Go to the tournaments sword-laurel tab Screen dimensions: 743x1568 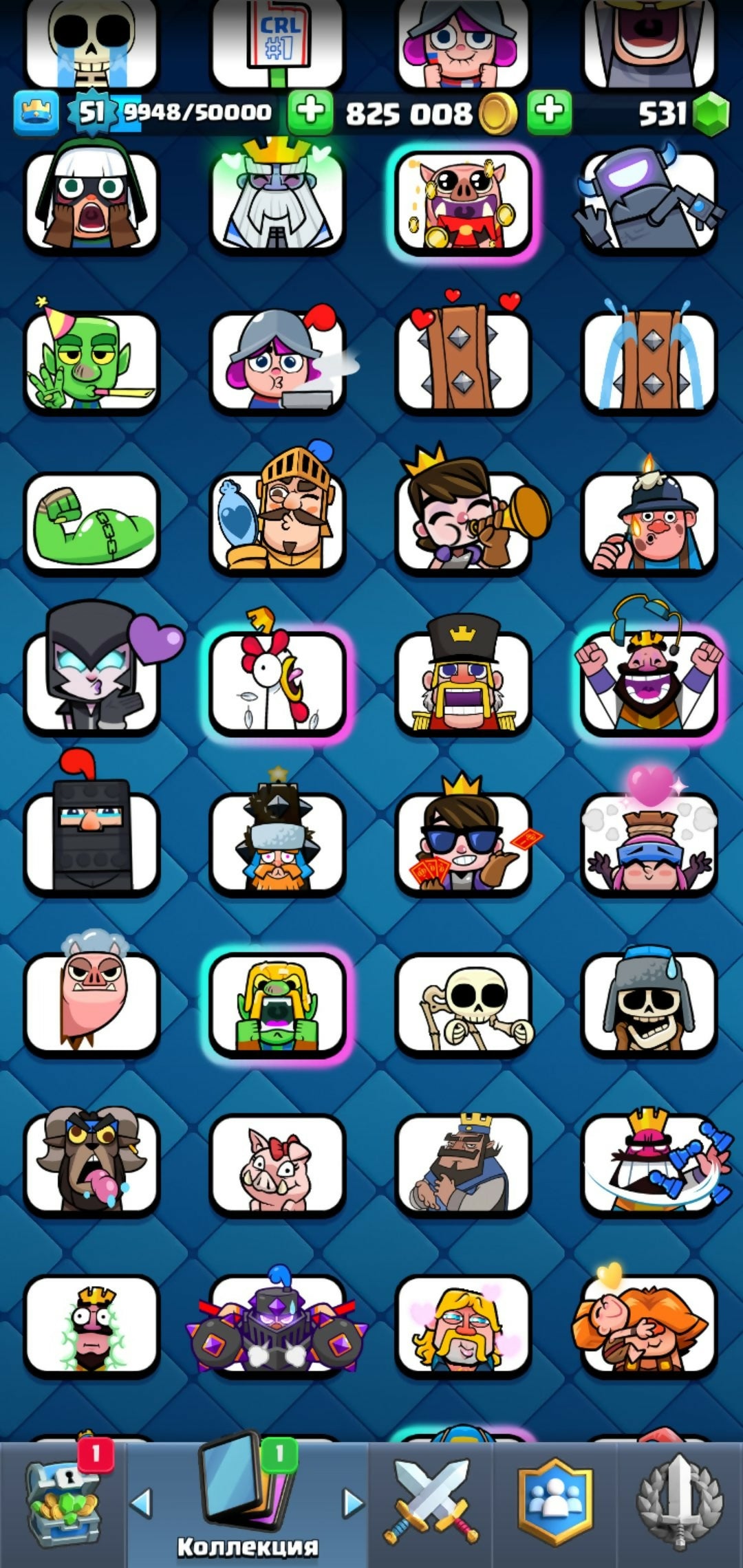(x=680, y=1505)
